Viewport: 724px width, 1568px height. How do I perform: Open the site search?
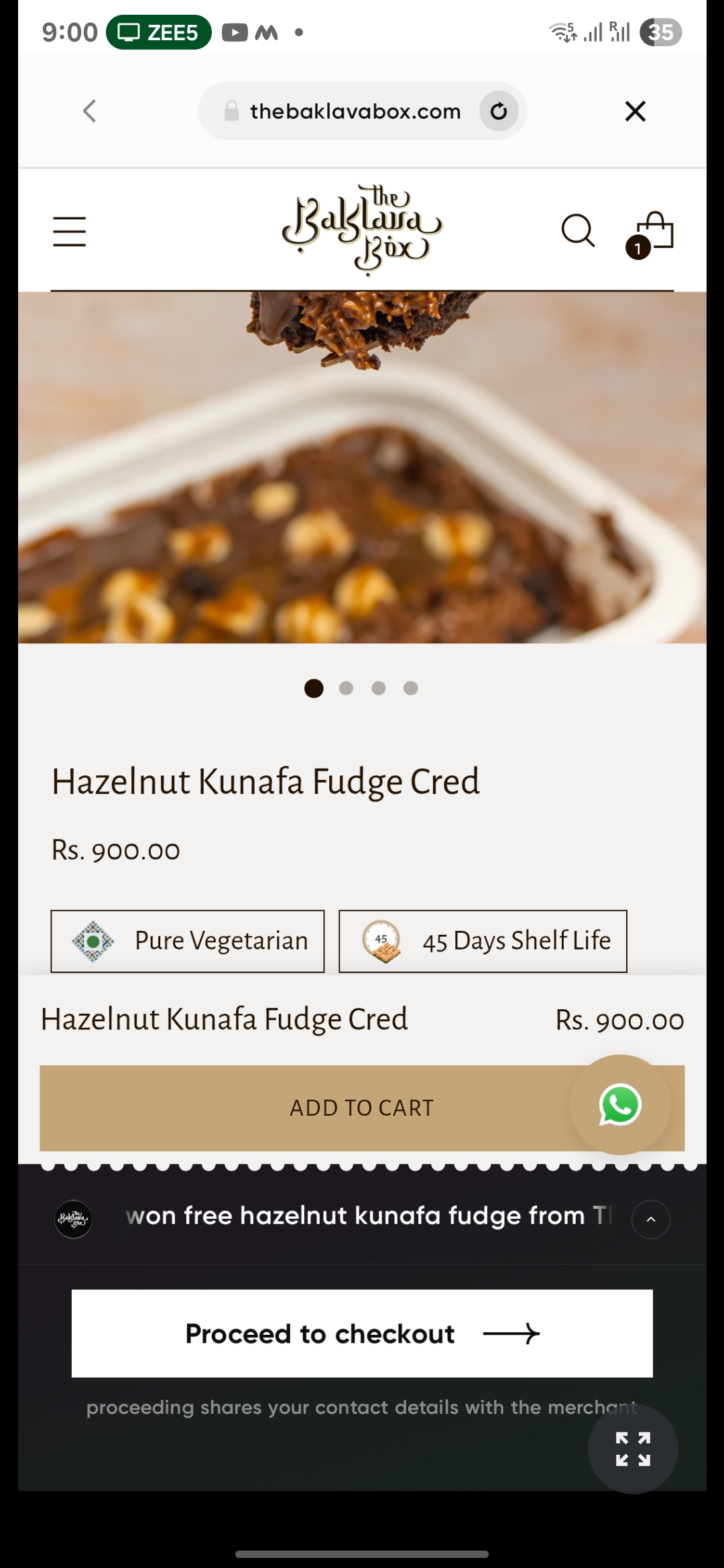(x=577, y=231)
